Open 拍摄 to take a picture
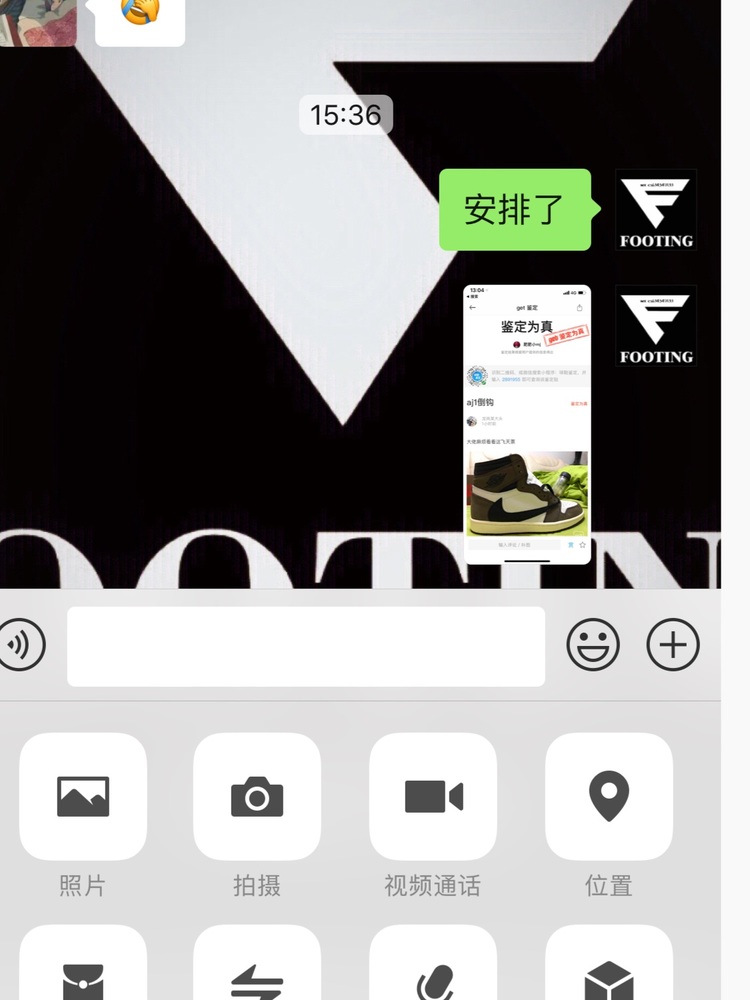Screen dimensions: 750x1000 click(x=257, y=797)
